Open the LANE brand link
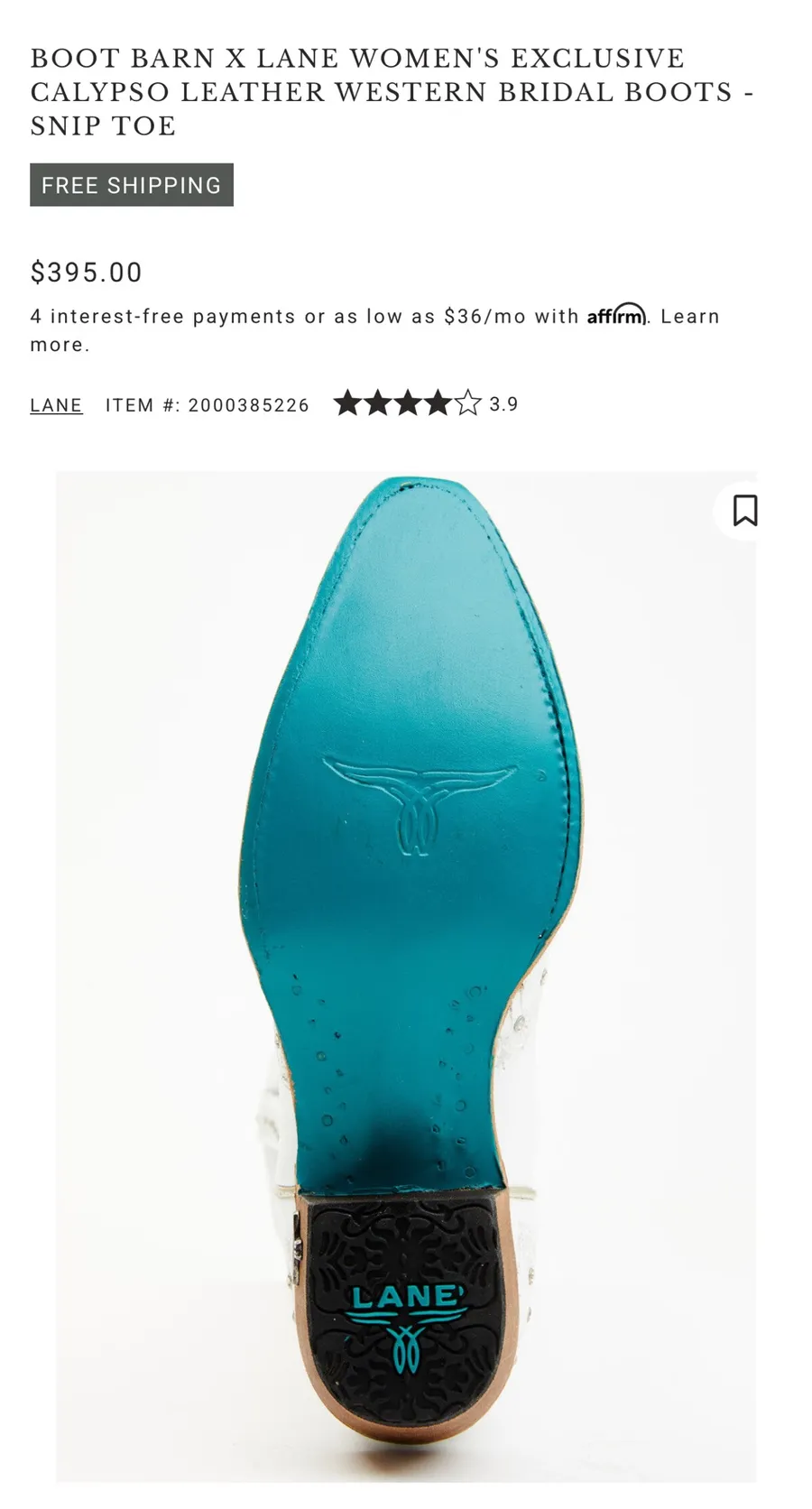This screenshot has width=812, height=1509. (56, 405)
